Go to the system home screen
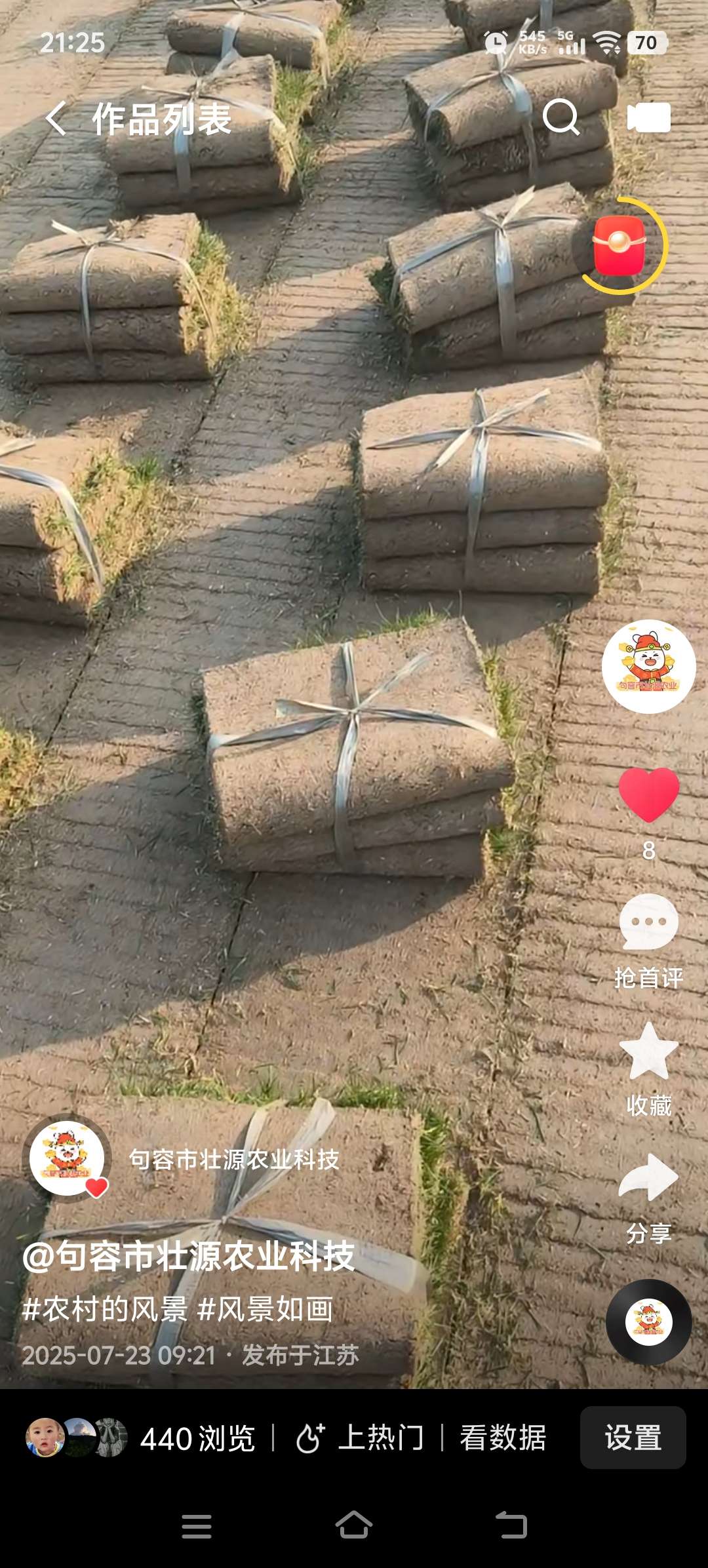 354,1526
